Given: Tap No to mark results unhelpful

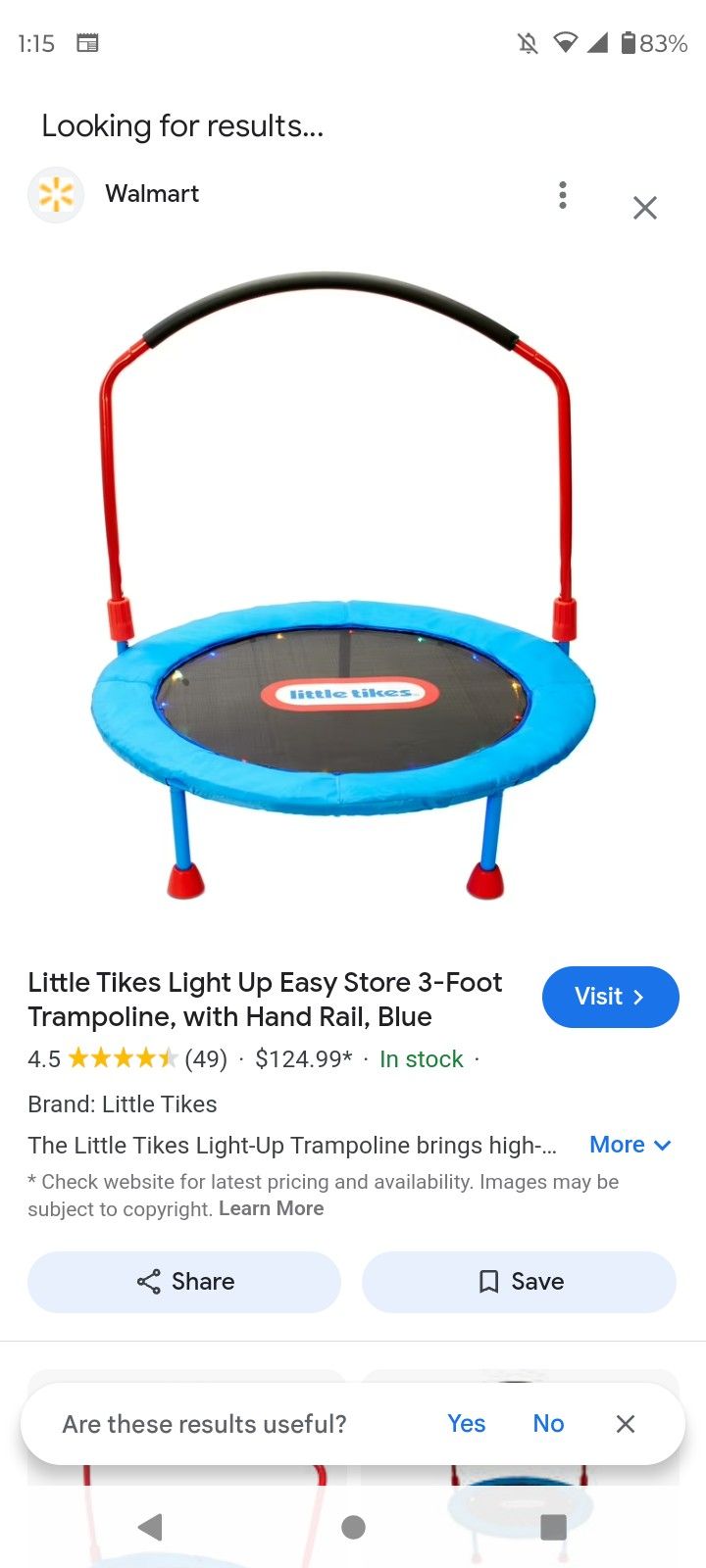Looking at the screenshot, I should click(548, 1423).
